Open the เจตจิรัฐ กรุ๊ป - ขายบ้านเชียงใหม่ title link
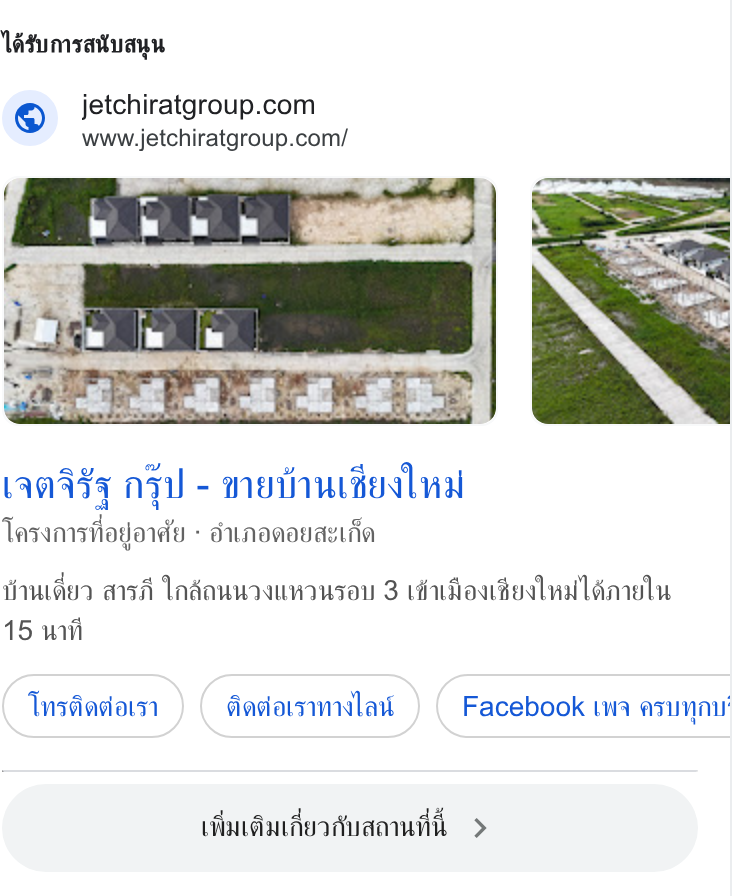This screenshot has width=732, height=896. [x=233, y=485]
